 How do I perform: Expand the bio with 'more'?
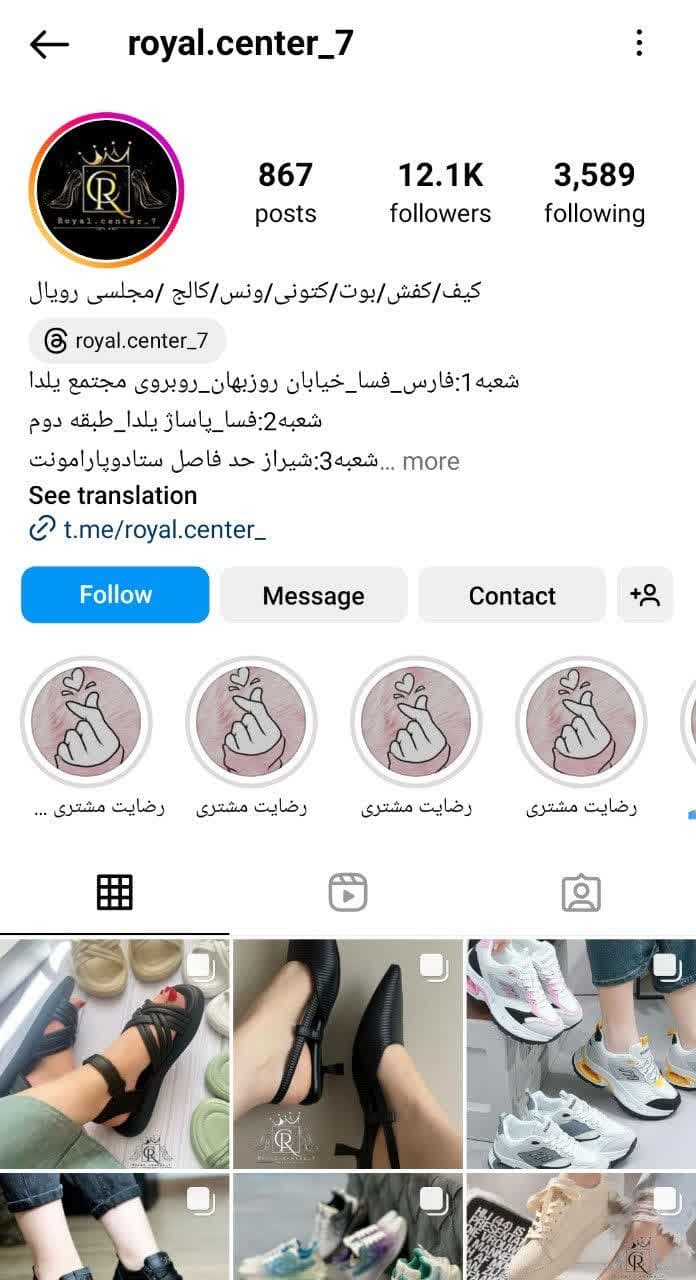431,462
